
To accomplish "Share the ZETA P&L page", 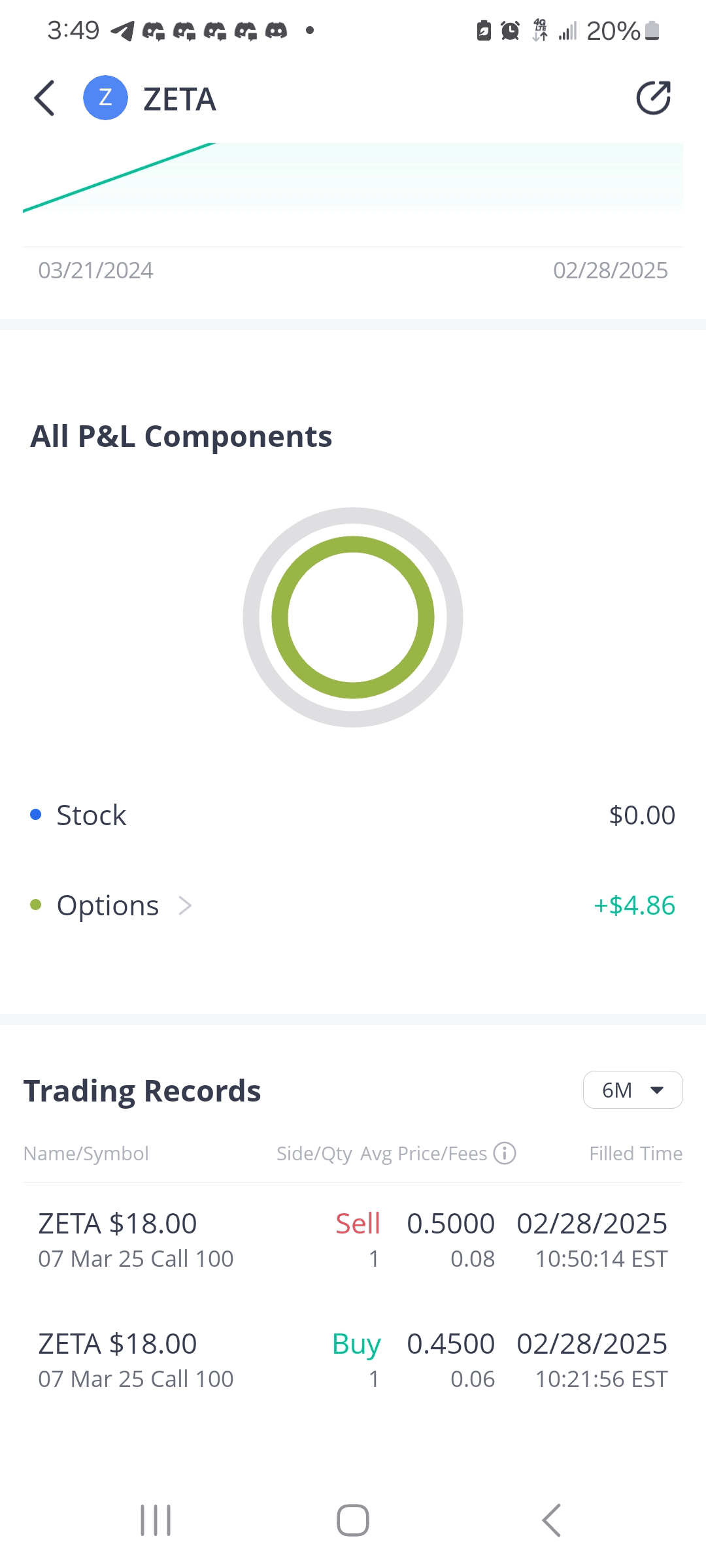I will click(x=653, y=99).
